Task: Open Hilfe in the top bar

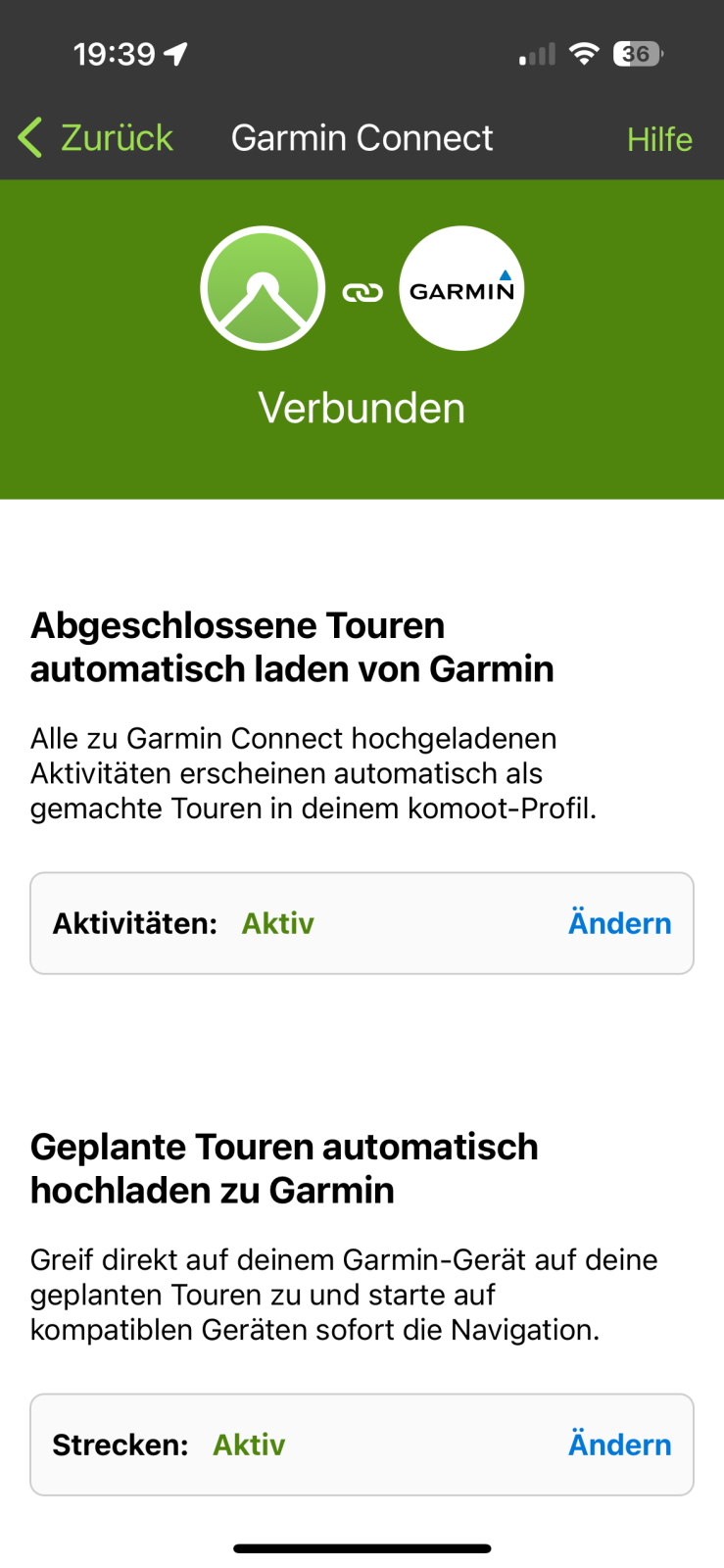Action: pos(658,139)
